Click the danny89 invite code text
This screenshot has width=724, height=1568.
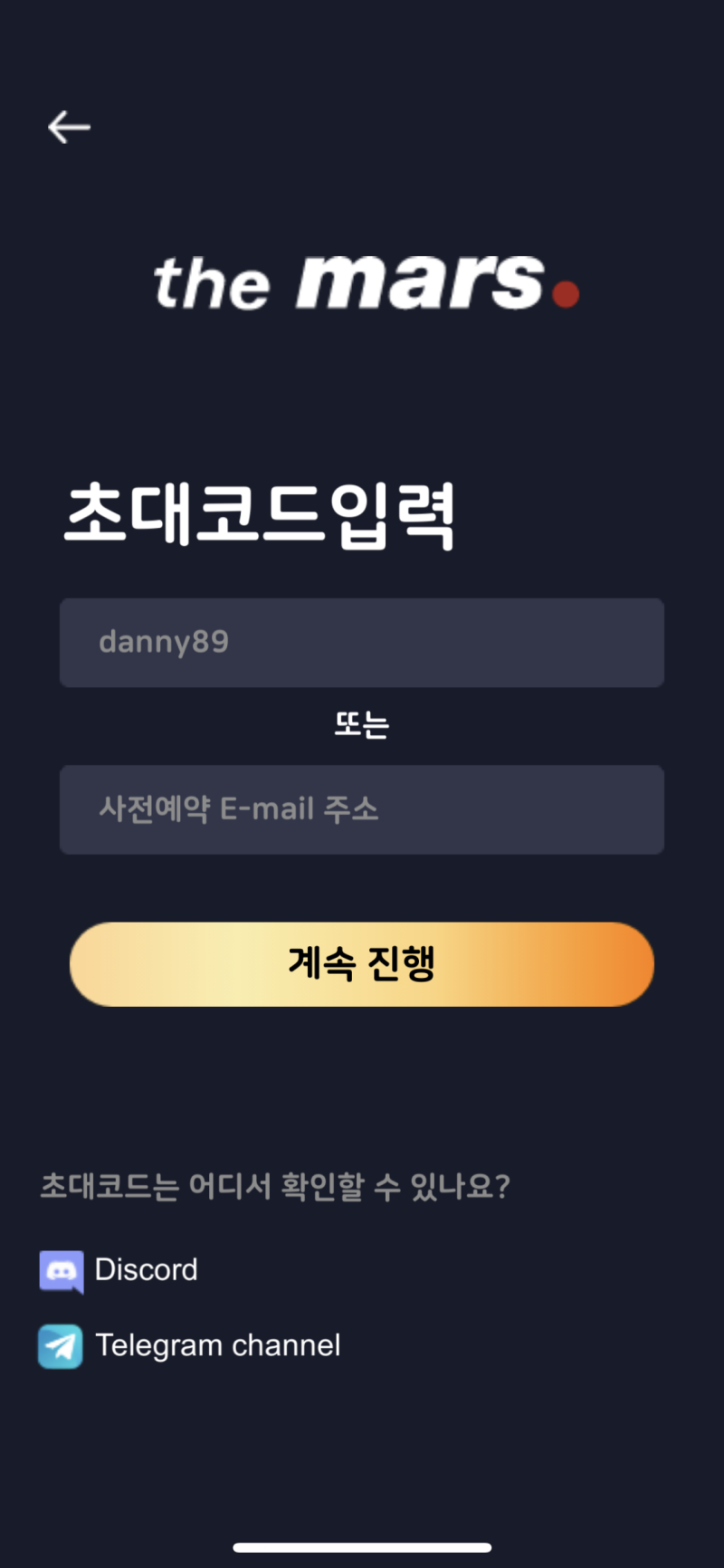[x=164, y=643]
